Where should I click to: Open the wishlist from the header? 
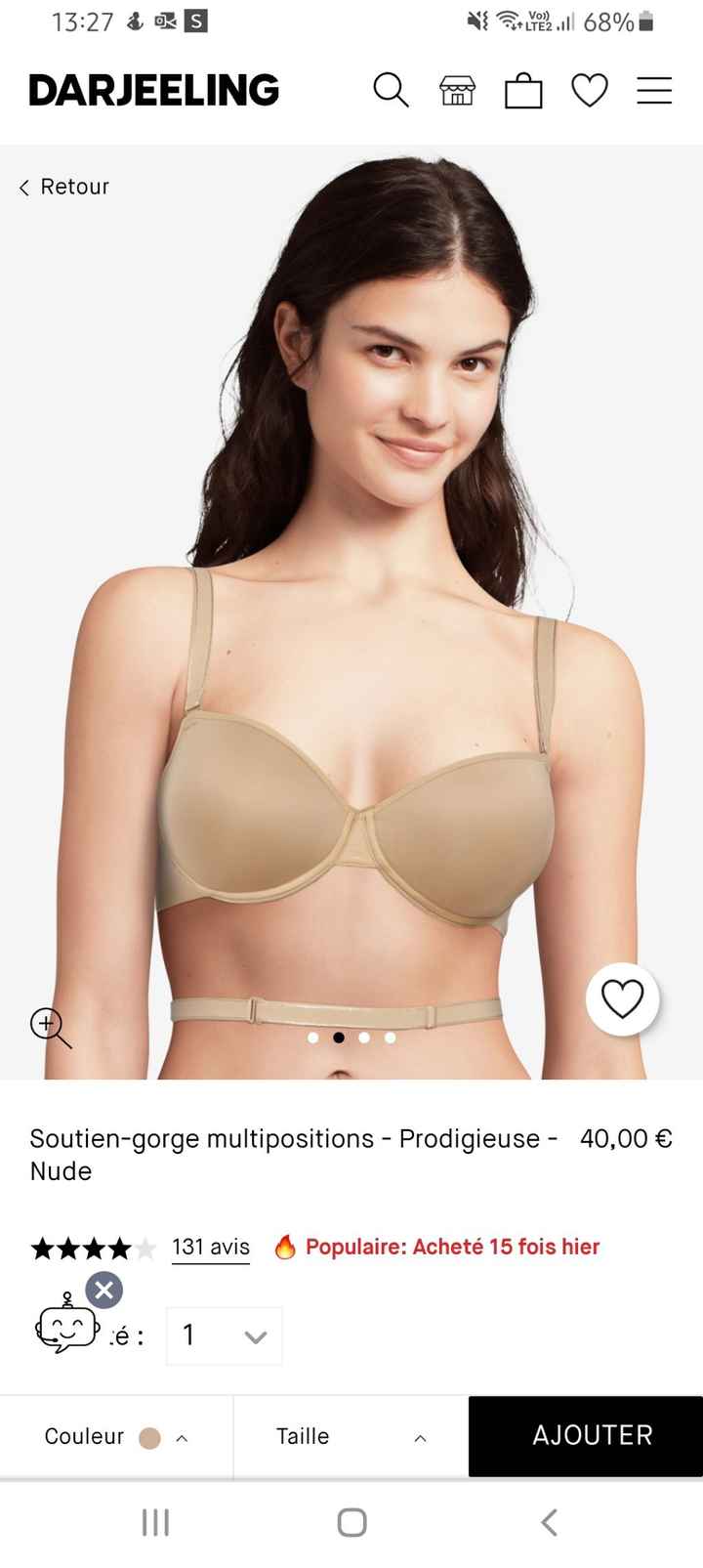click(x=590, y=90)
